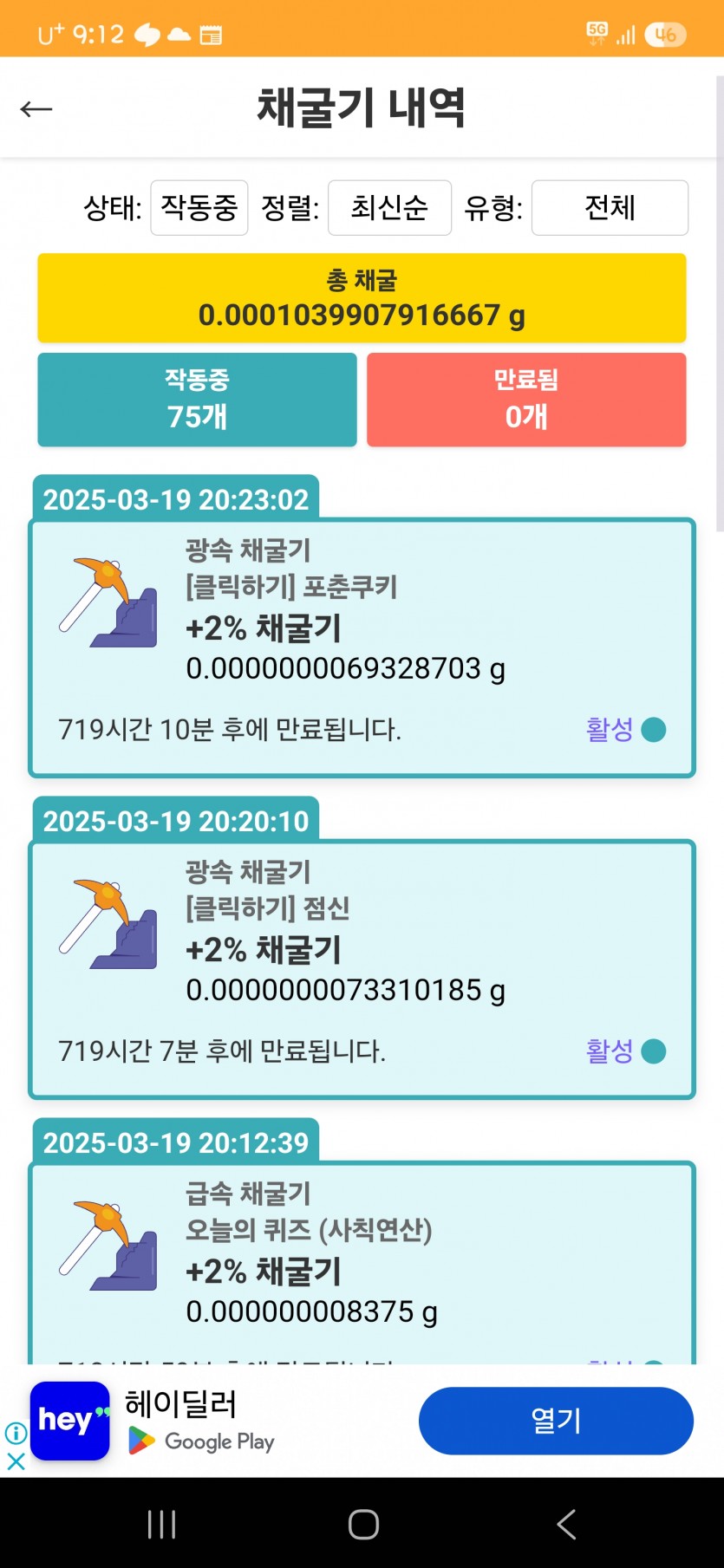This screenshot has width=724, height=1568.
Task: Close the ad banner with the X
Action: pos(16,1461)
